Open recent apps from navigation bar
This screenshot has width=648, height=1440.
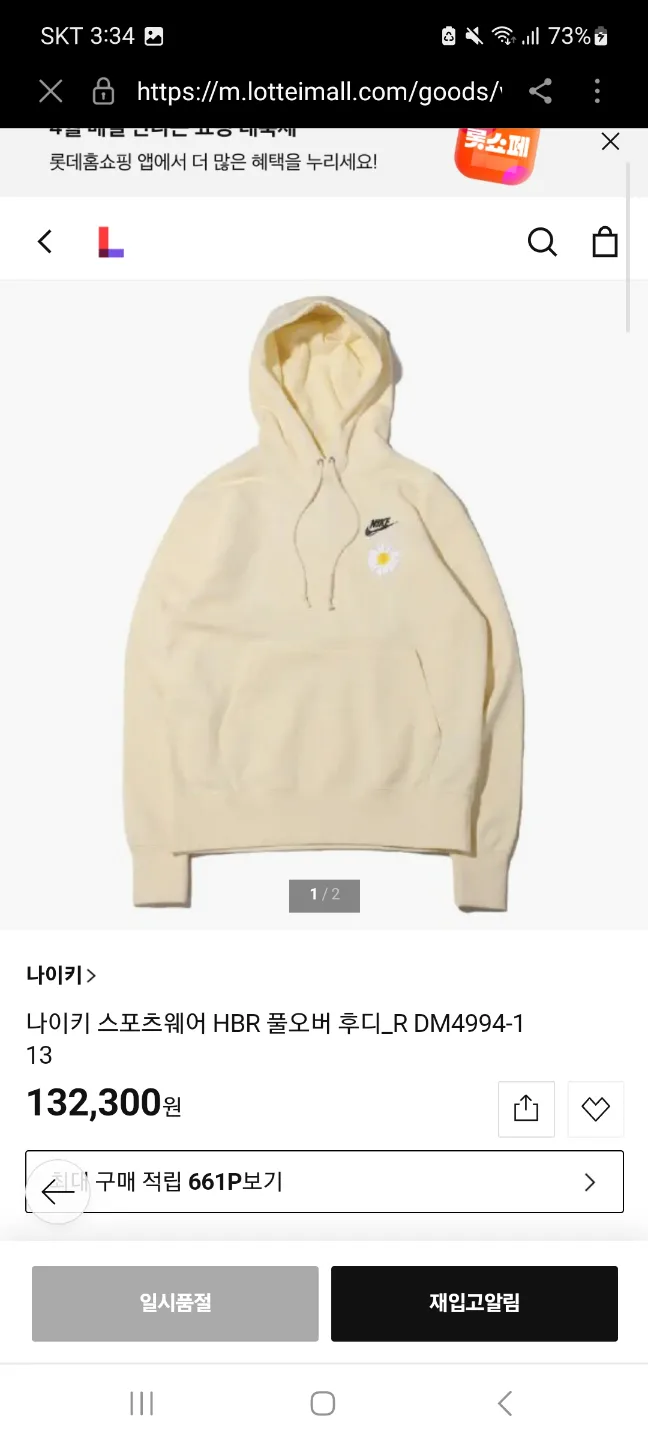(142, 1403)
